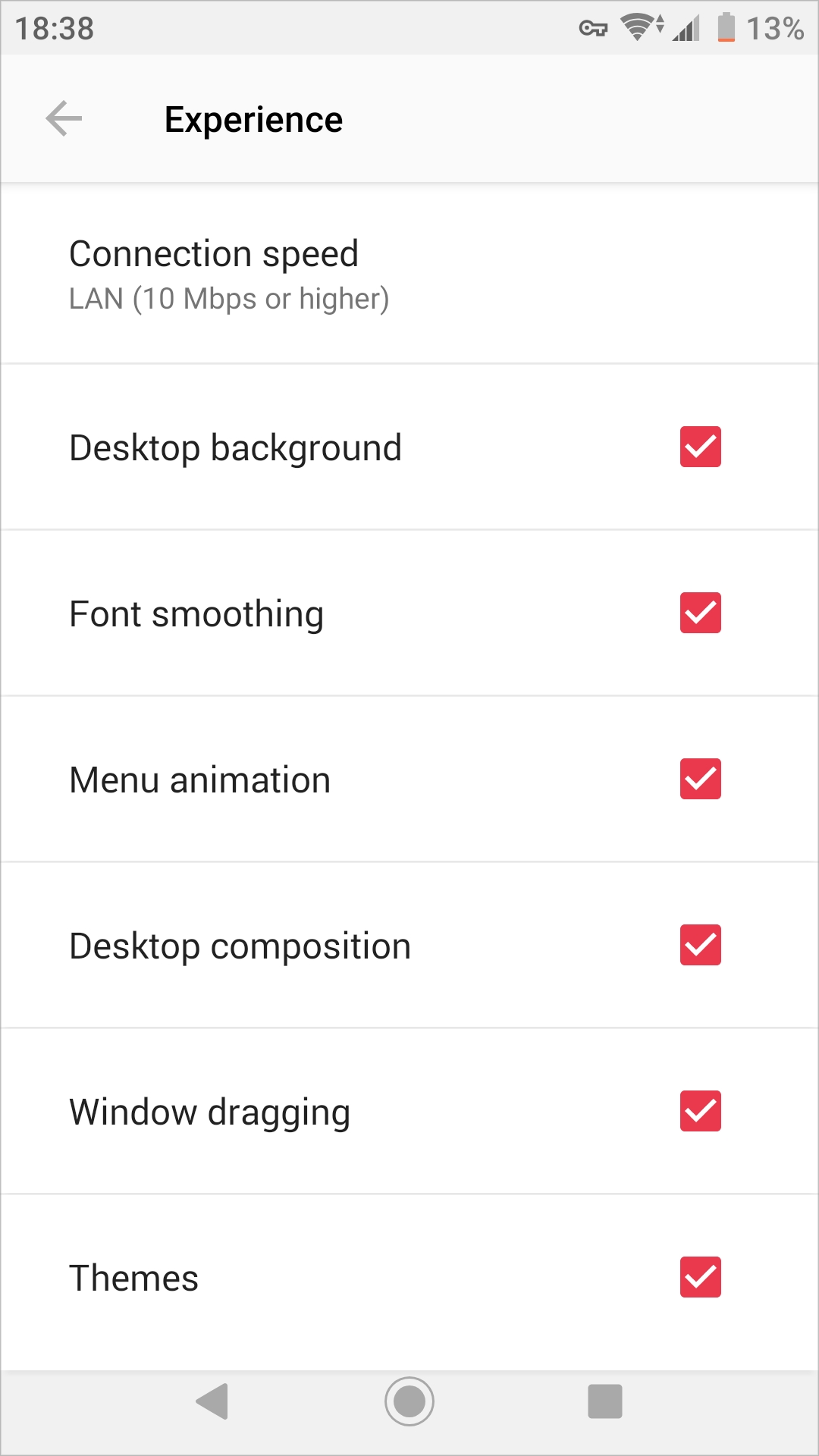819x1456 pixels.
Task: Disable the Window dragging option
Action: (700, 1111)
